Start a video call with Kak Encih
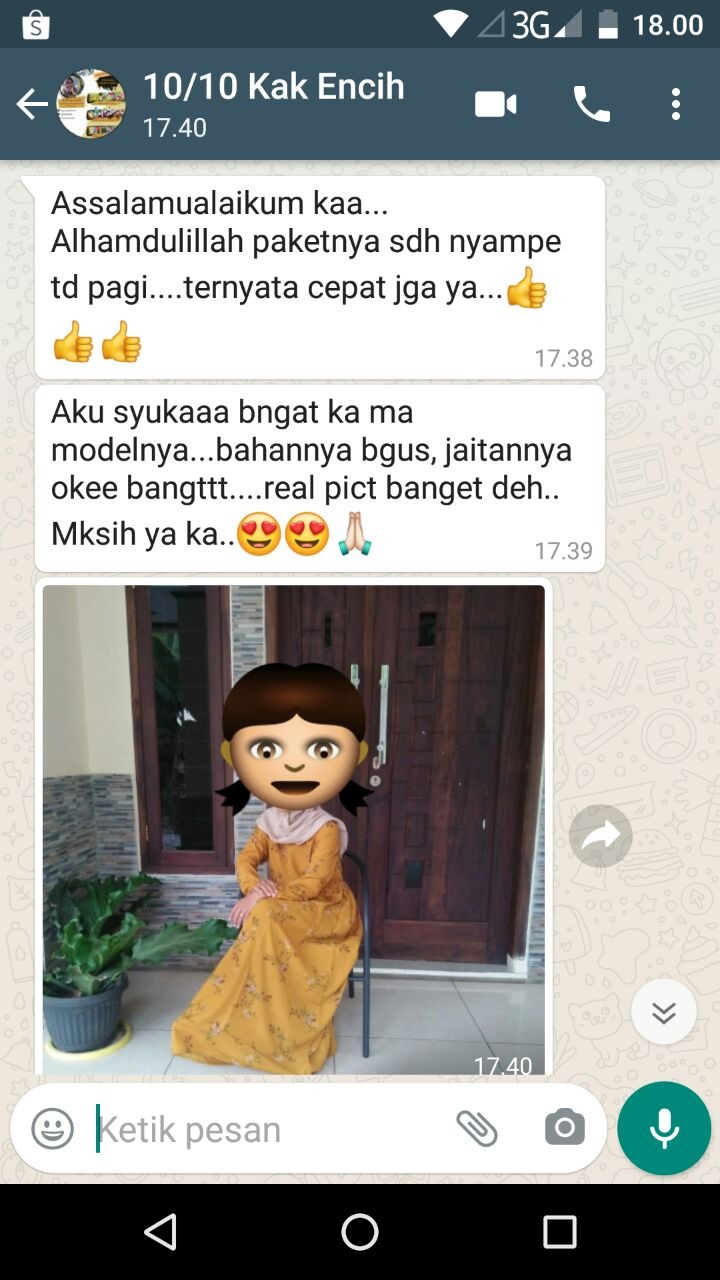This screenshot has width=720, height=1280. 496,104
